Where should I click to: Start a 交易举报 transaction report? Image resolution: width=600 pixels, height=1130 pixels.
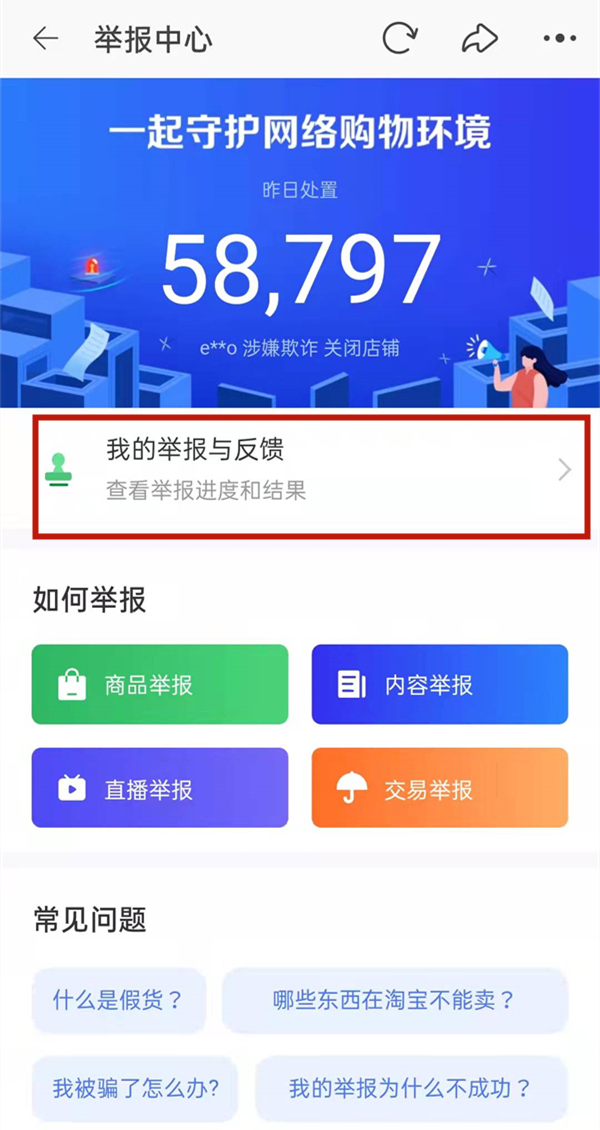[440, 788]
